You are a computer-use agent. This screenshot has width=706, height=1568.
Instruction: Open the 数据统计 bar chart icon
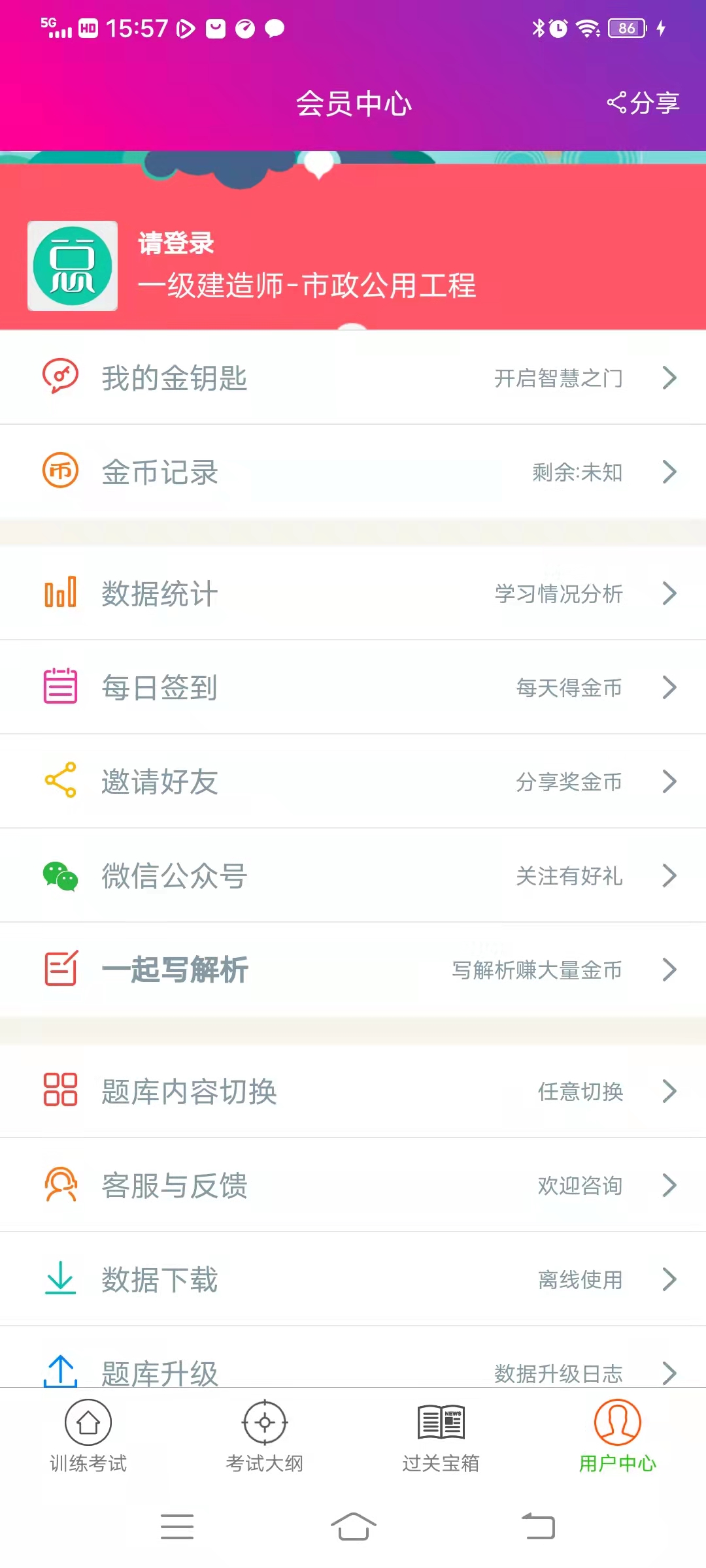tap(59, 593)
